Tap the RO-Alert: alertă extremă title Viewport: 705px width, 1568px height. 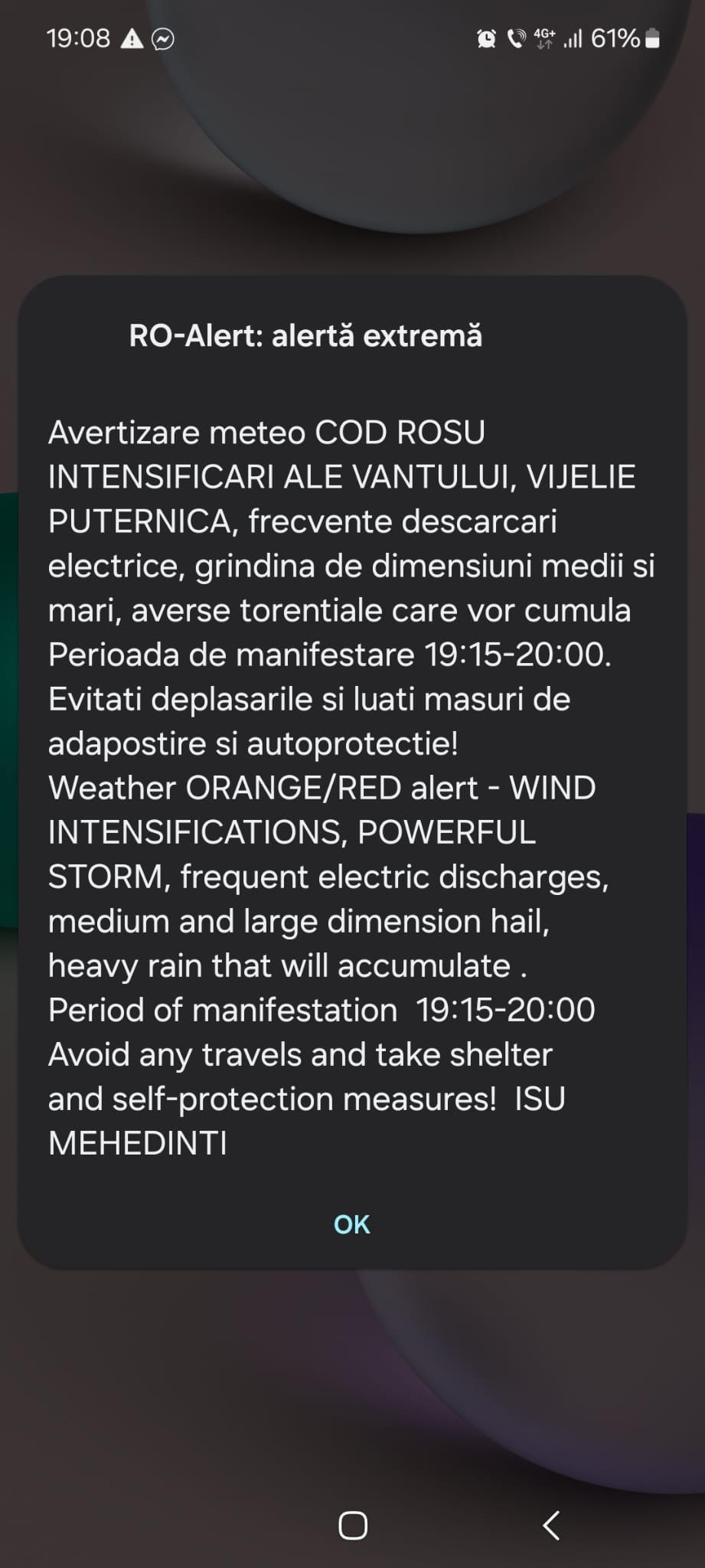305,335
